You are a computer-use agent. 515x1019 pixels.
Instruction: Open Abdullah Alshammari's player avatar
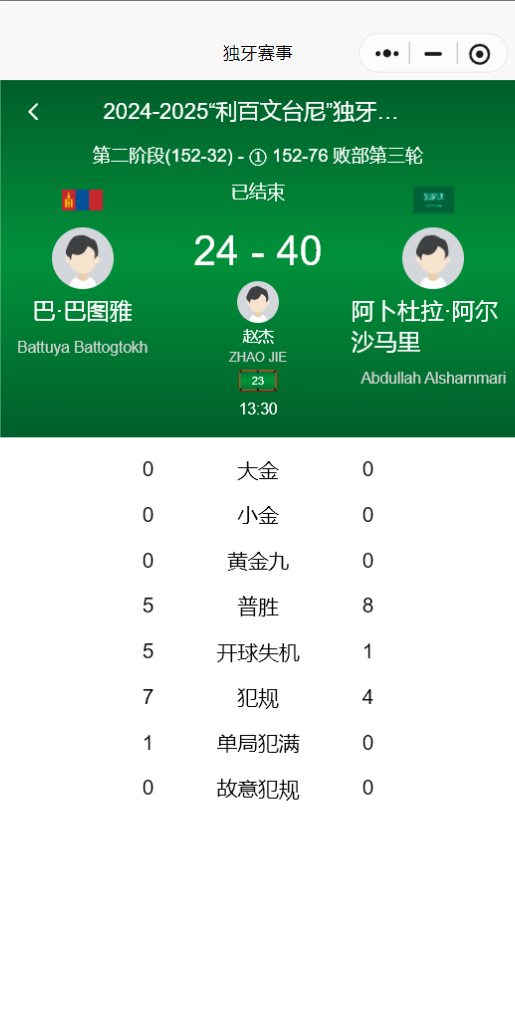pyautogui.click(x=433, y=258)
